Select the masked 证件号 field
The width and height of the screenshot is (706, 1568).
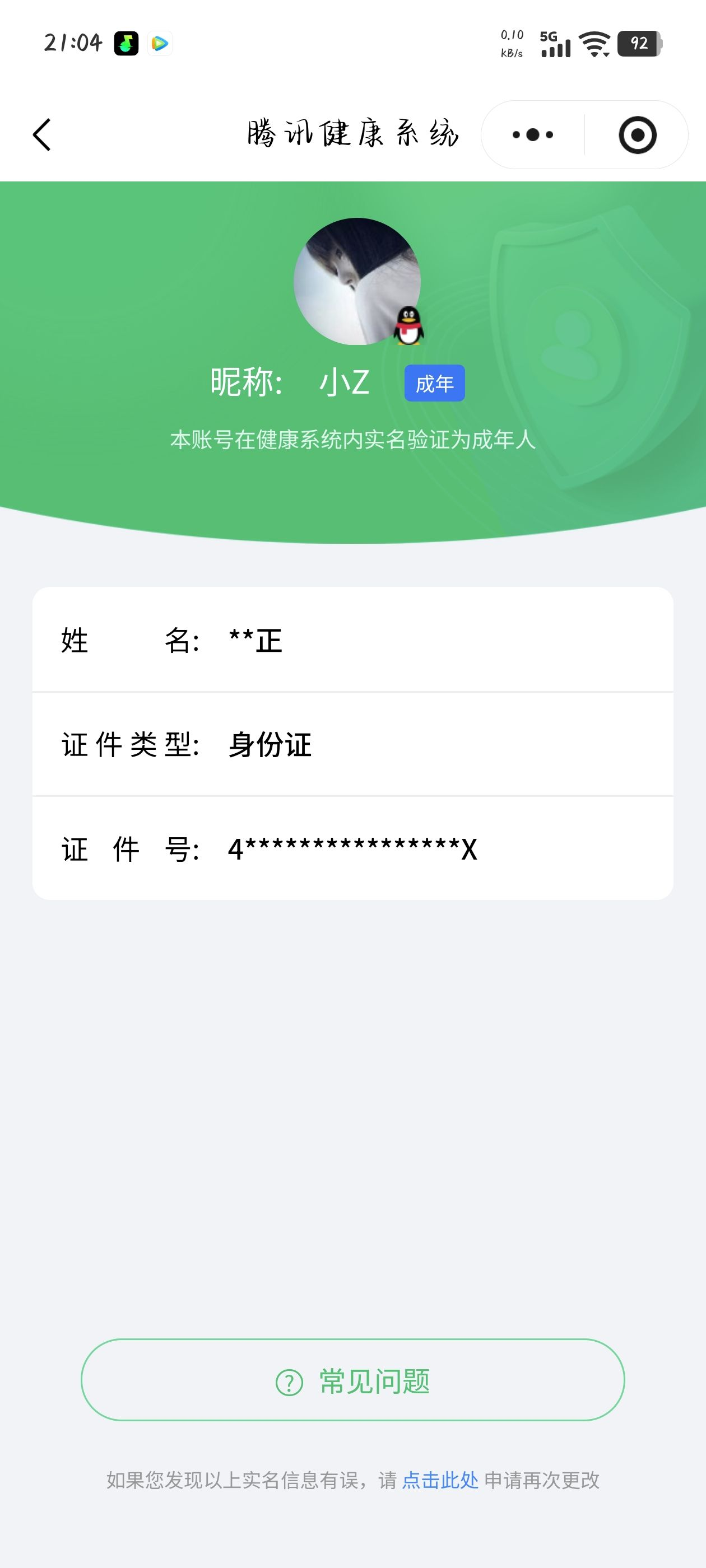(x=352, y=850)
